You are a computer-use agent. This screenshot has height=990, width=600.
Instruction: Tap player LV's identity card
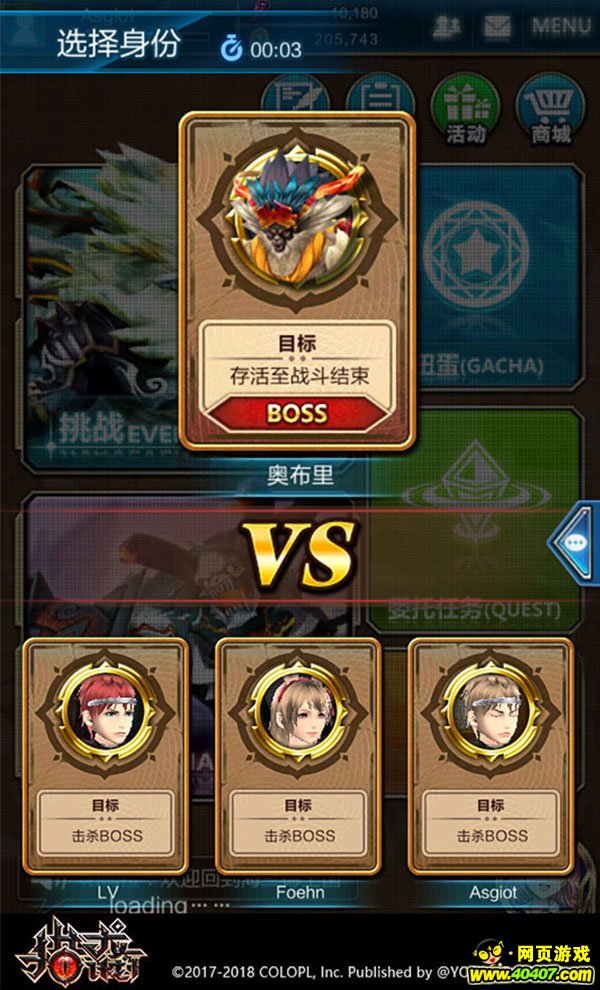coord(105,755)
